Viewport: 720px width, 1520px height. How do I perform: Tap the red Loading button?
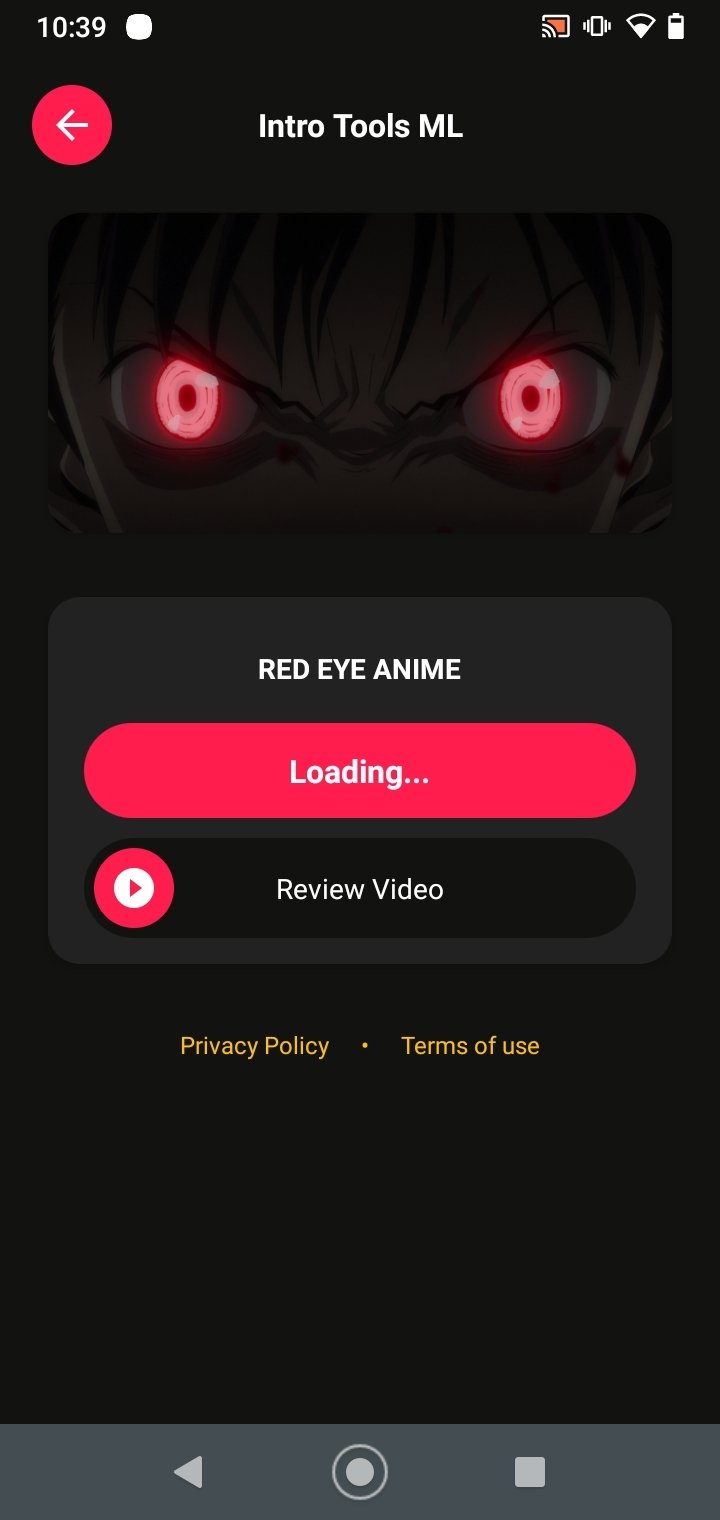point(360,771)
